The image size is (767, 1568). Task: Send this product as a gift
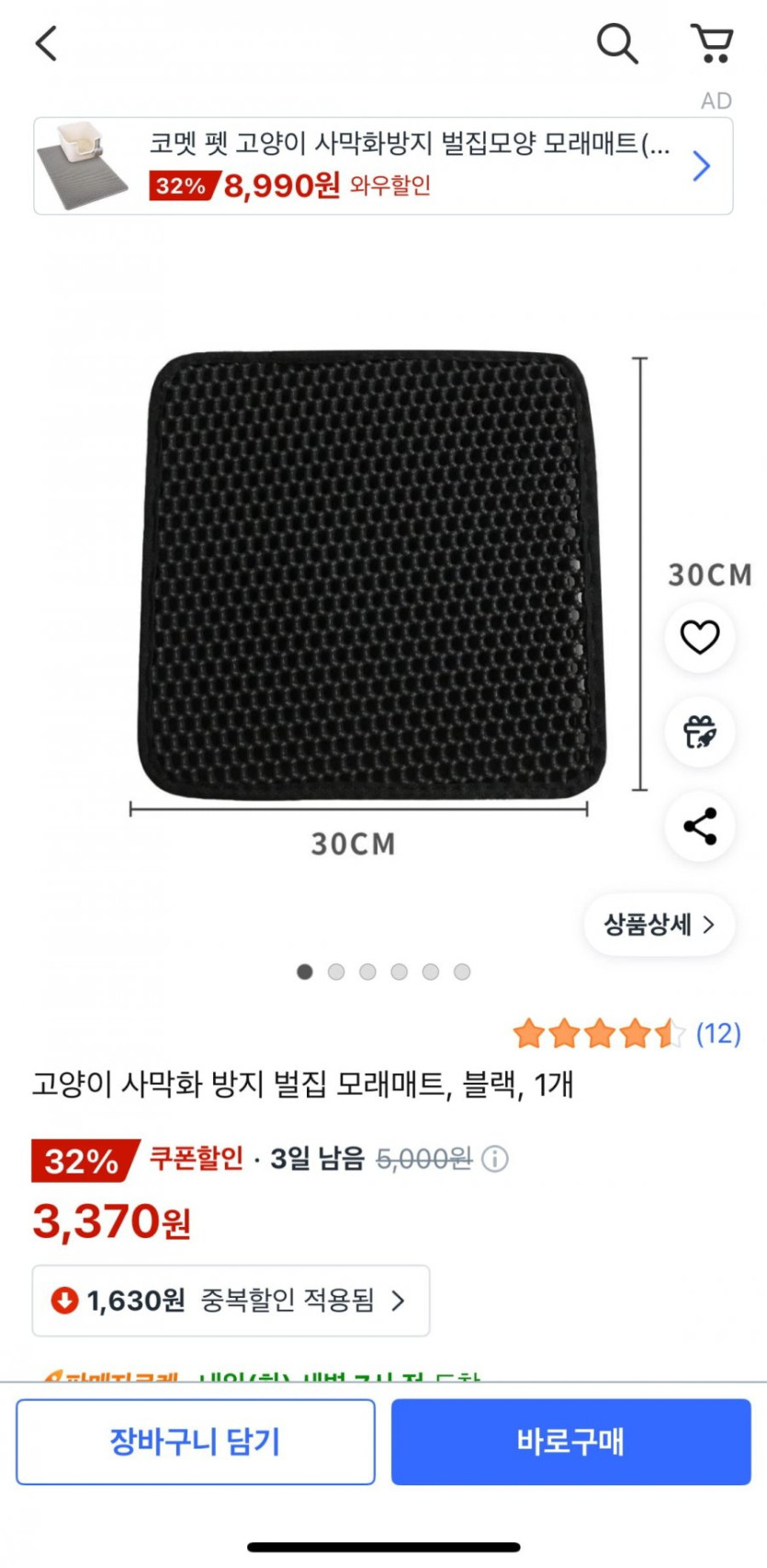pyautogui.click(x=699, y=733)
